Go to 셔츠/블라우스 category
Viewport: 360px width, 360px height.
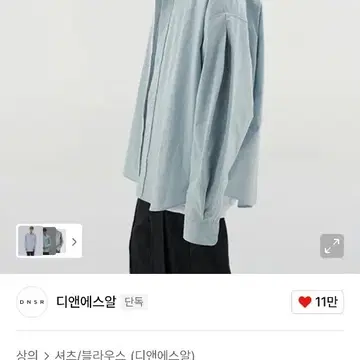point(91,355)
